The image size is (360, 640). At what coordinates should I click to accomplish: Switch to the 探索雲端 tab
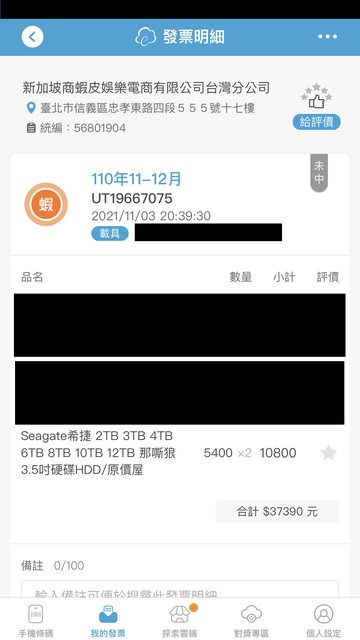click(180, 621)
